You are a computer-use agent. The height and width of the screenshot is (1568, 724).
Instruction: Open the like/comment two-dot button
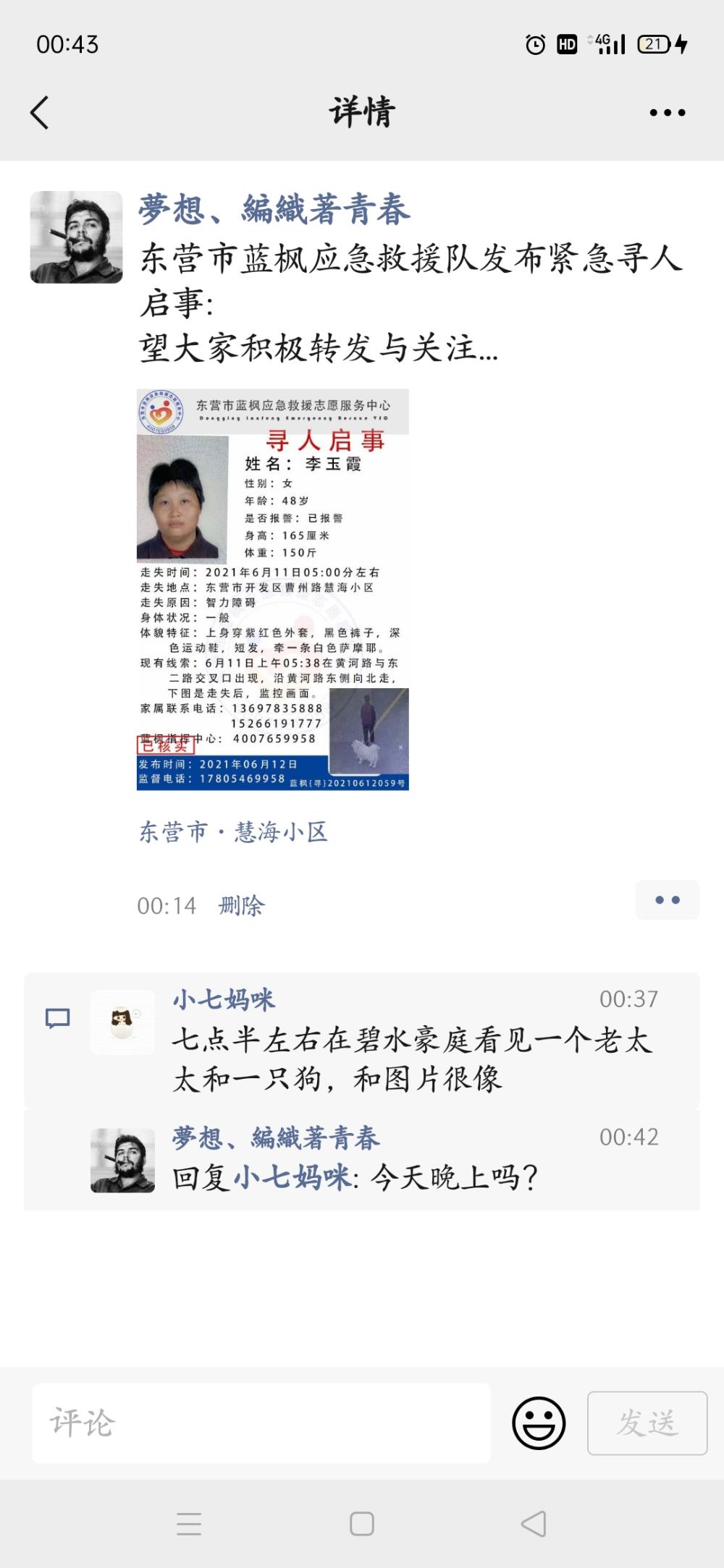pos(668,900)
